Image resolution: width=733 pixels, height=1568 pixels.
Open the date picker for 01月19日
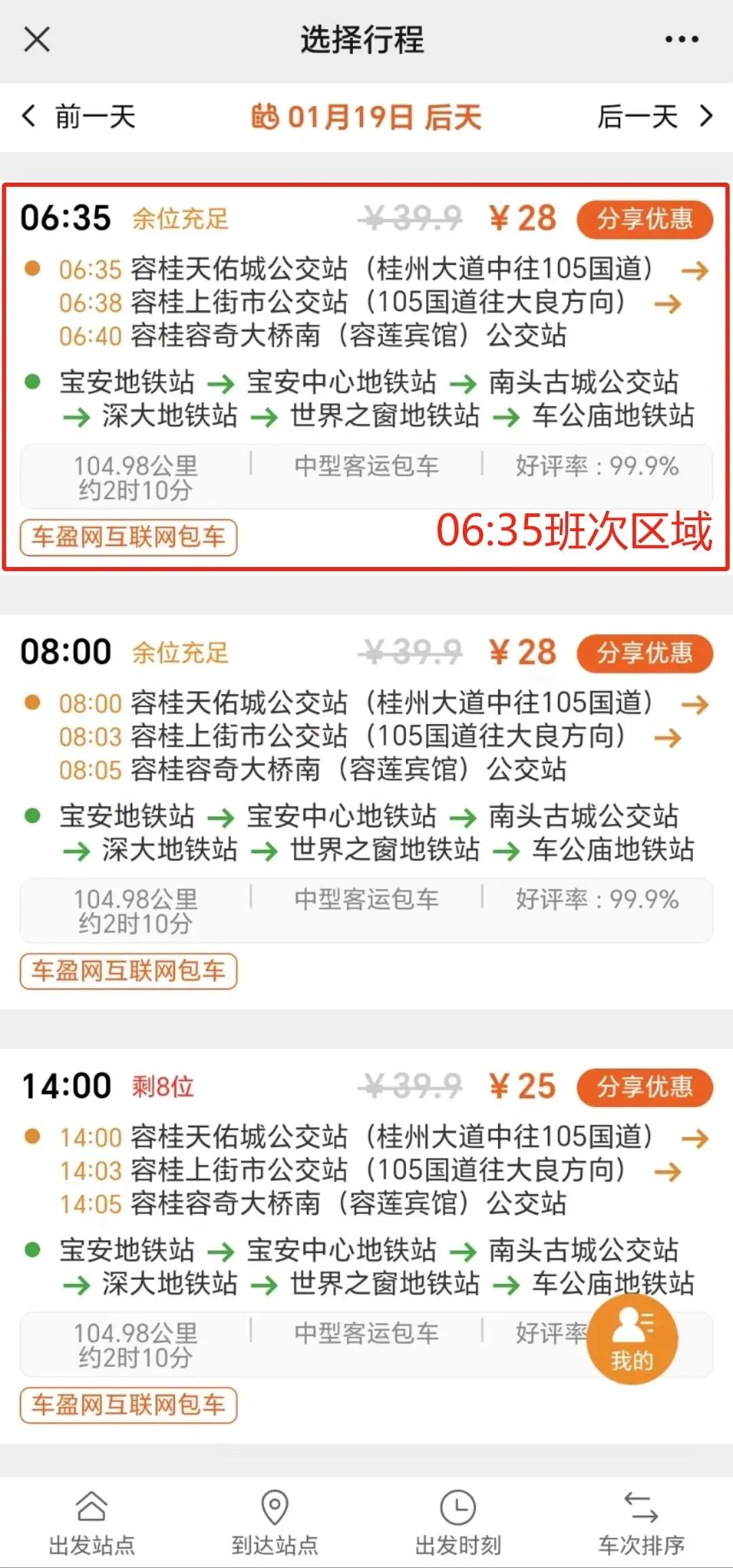pos(366,117)
